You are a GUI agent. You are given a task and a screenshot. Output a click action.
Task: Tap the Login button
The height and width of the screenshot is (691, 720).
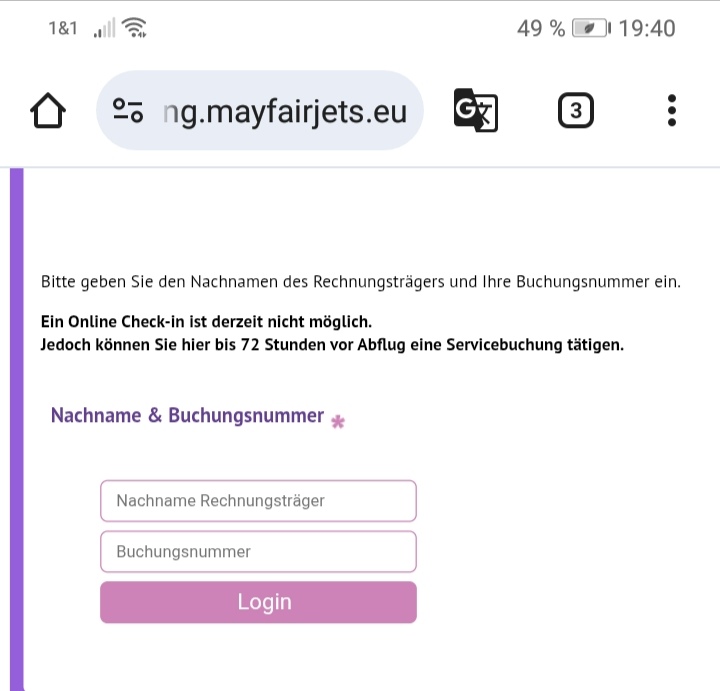258,602
